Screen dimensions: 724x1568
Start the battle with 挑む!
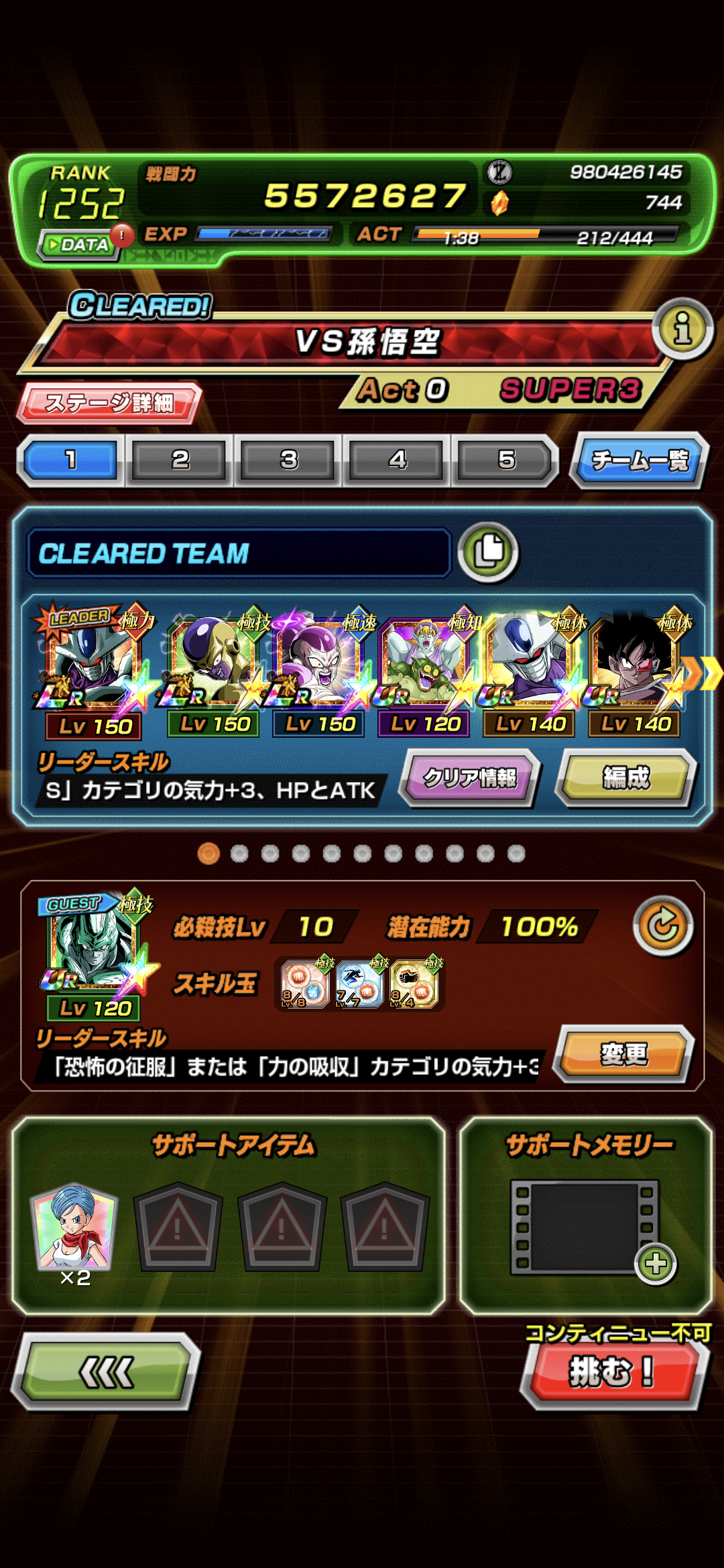point(613,1371)
